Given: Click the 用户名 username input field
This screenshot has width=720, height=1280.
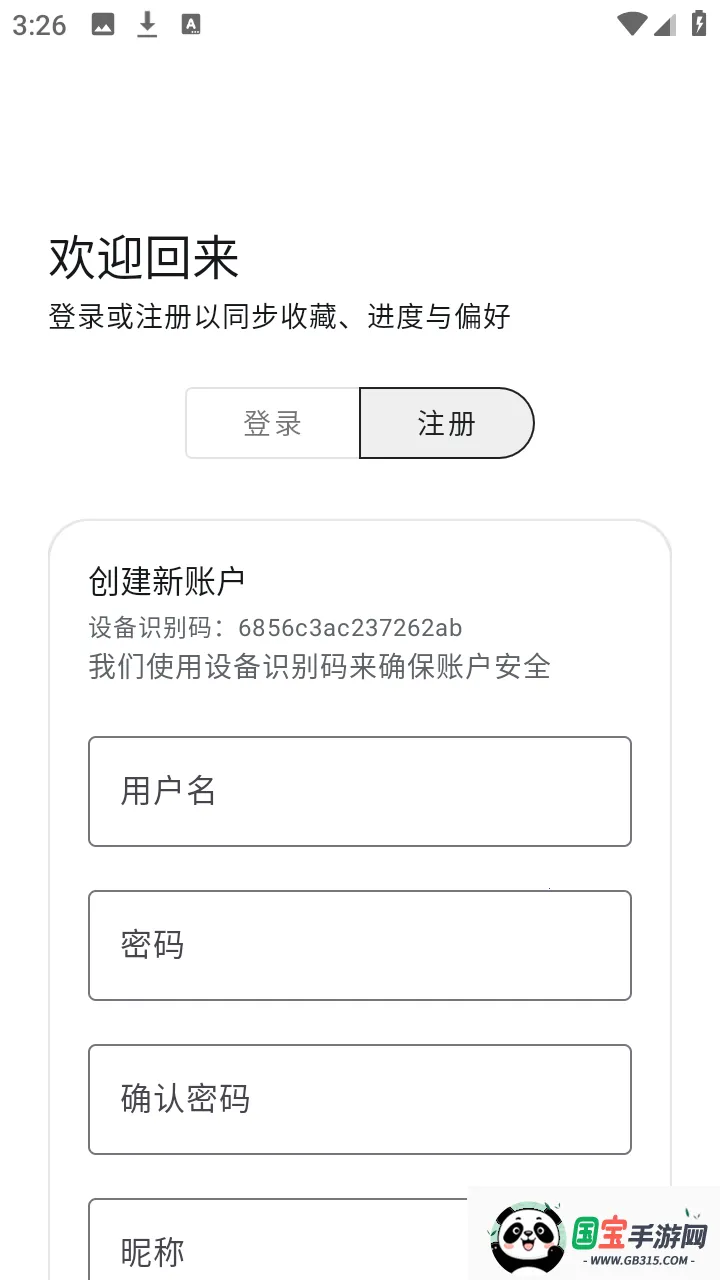Looking at the screenshot, I should tap(360, 791).
